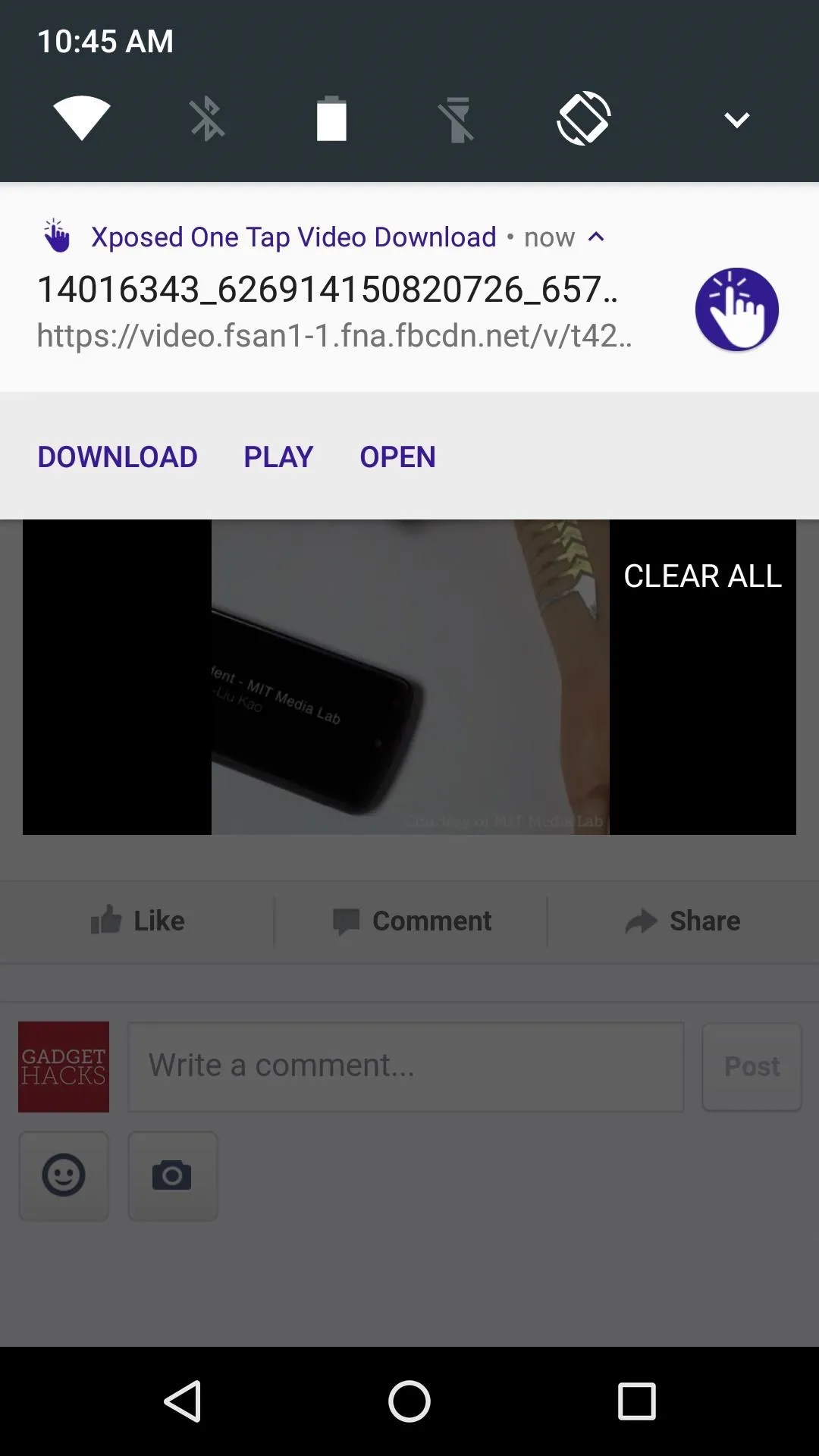The width and height of the screenshot is (819, 1456).
Task: Toggle the auto-rotate quick setting
Action: pyautogui.click(x=584, y=118)
